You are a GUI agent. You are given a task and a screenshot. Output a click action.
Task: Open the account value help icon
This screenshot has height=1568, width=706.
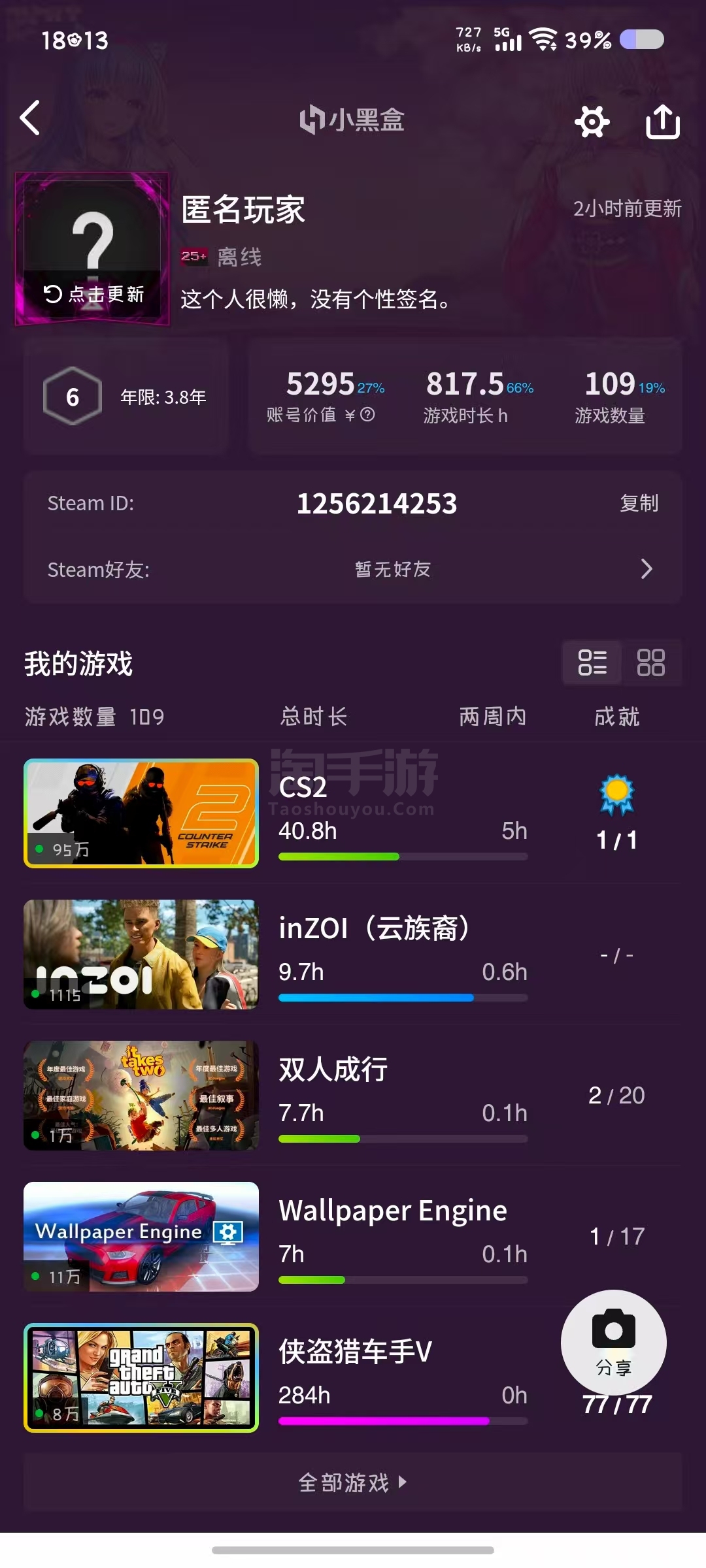pos(368,415)
